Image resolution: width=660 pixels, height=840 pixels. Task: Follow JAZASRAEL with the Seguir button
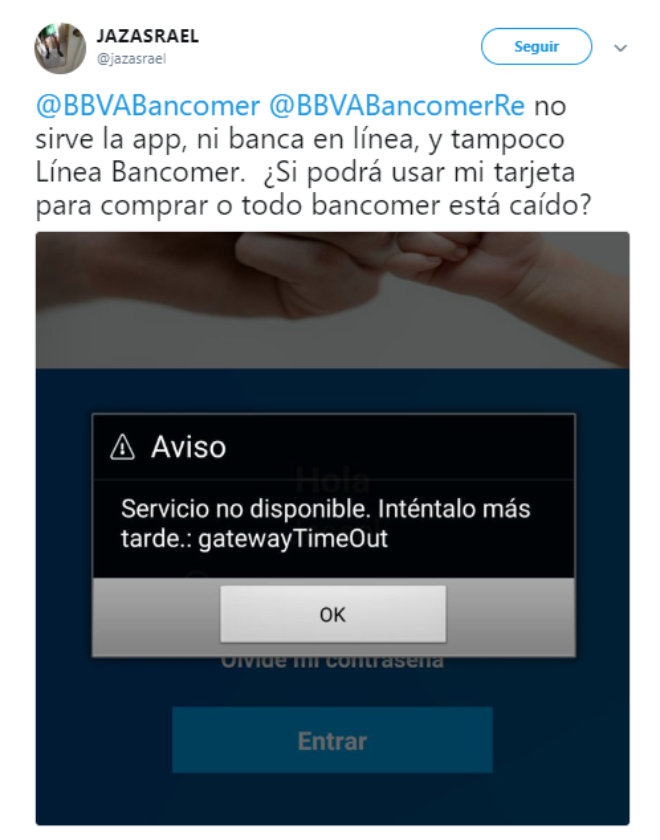536,47
